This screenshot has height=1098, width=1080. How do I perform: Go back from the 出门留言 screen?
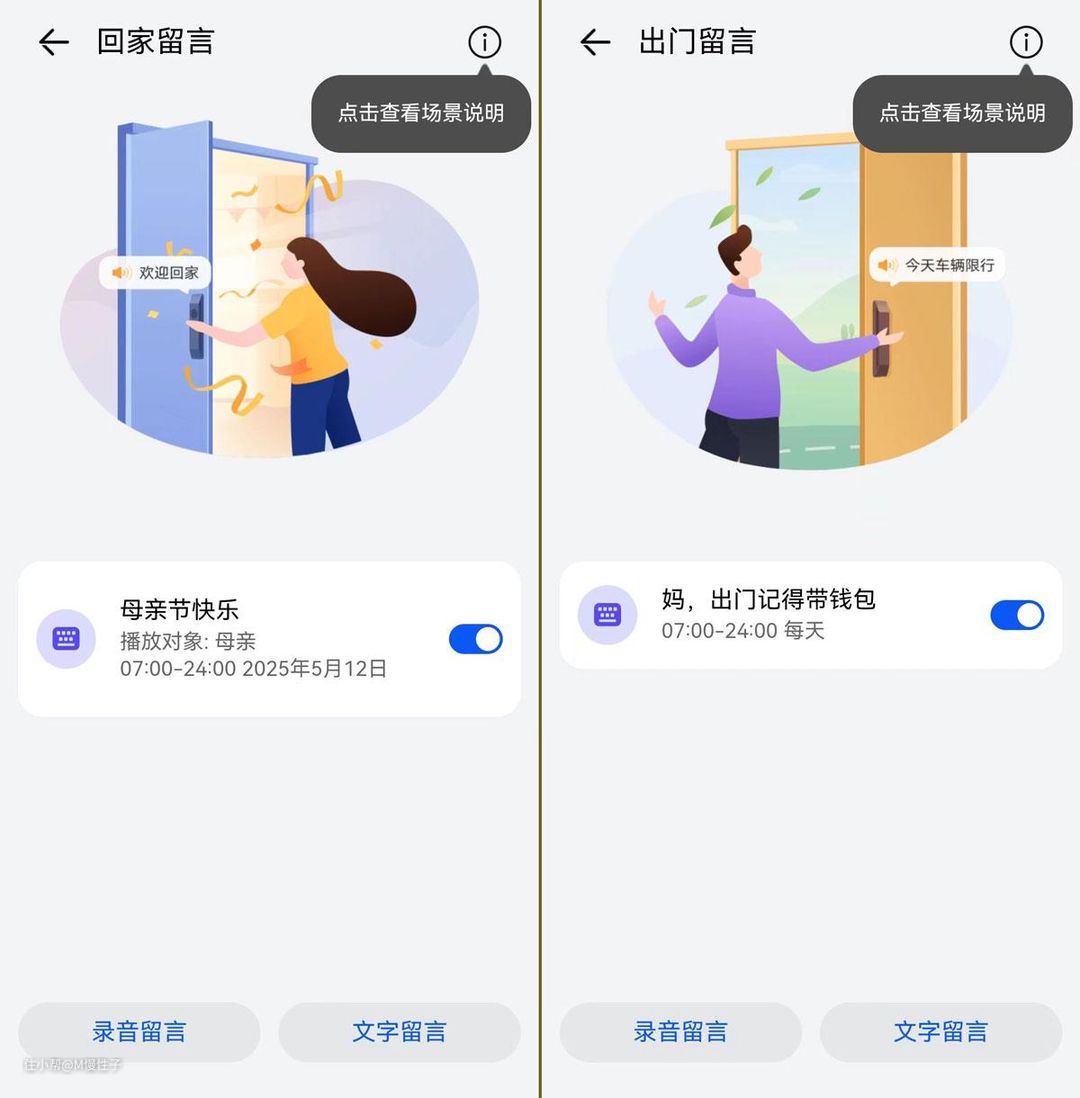[x=595, y=42]
